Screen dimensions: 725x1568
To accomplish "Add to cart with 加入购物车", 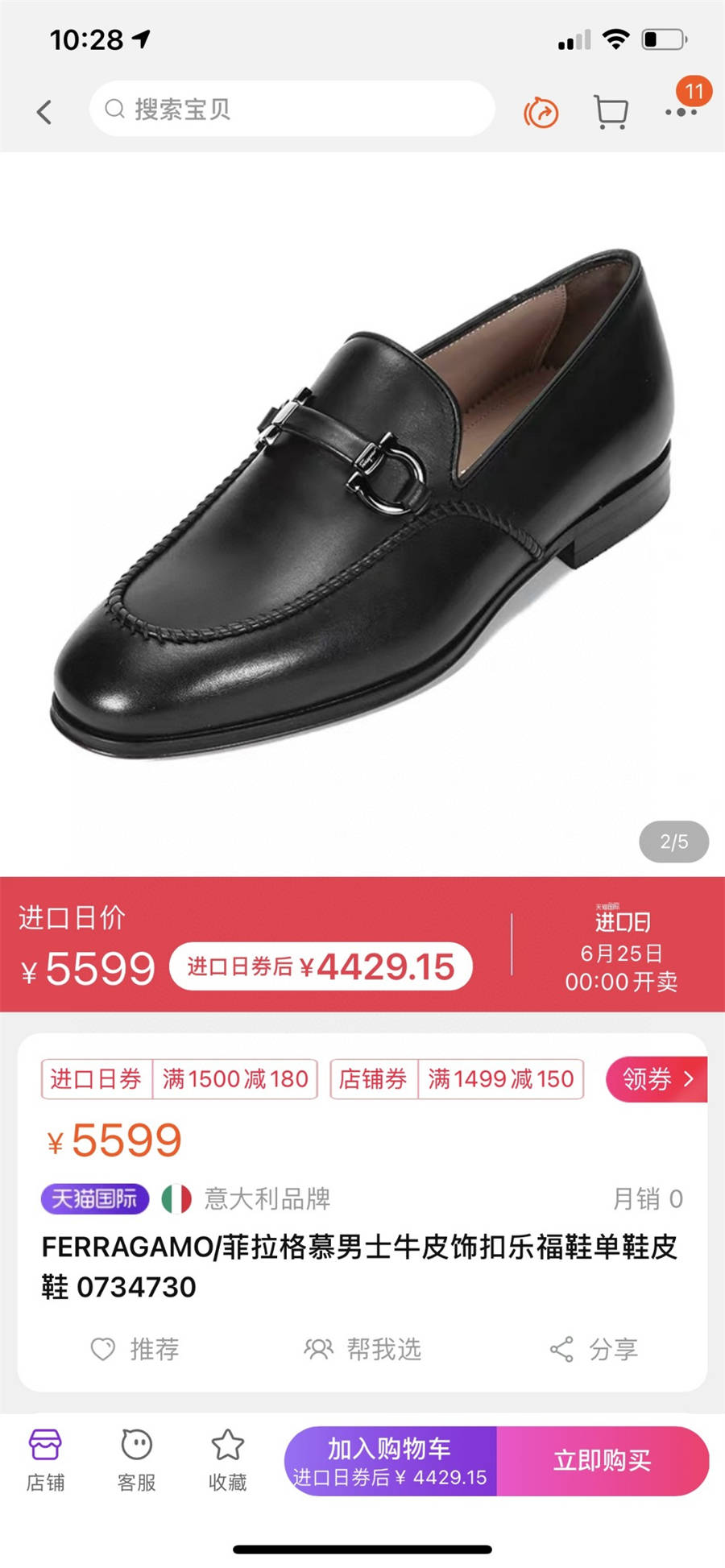I will pos(391,1461).
